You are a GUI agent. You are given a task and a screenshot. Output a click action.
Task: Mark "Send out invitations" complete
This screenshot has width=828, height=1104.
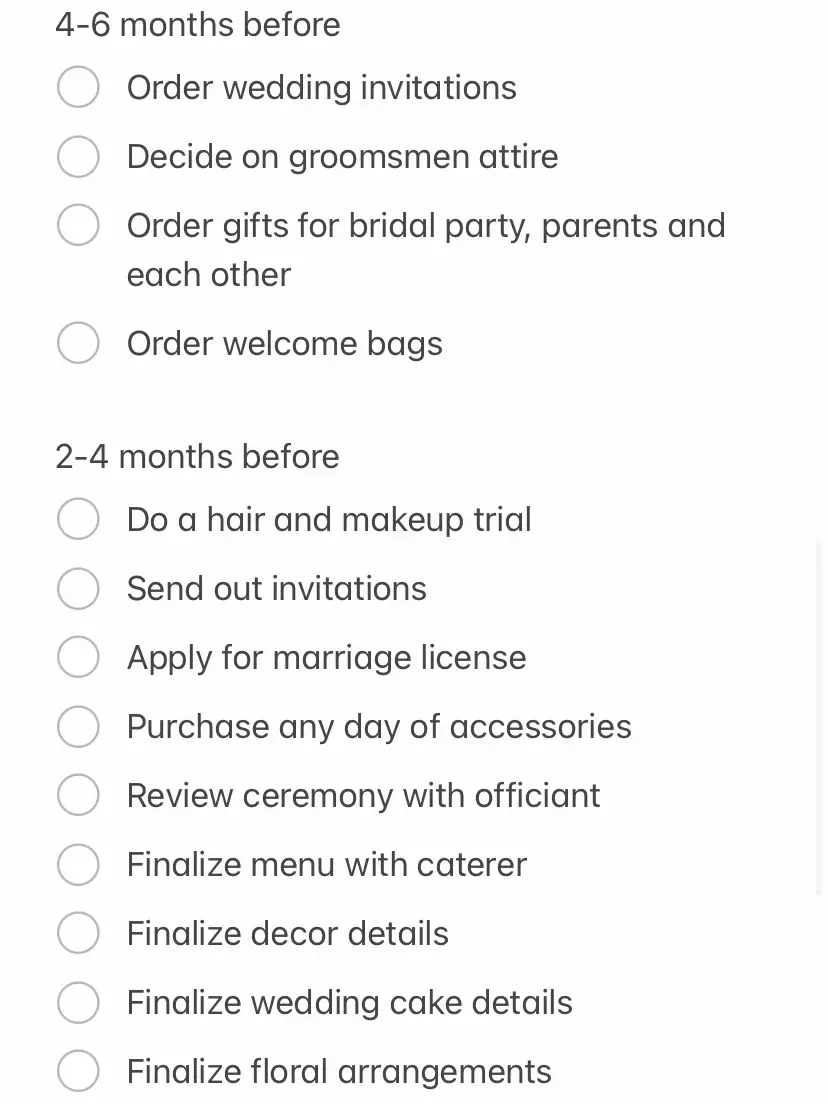pos(78,588)
